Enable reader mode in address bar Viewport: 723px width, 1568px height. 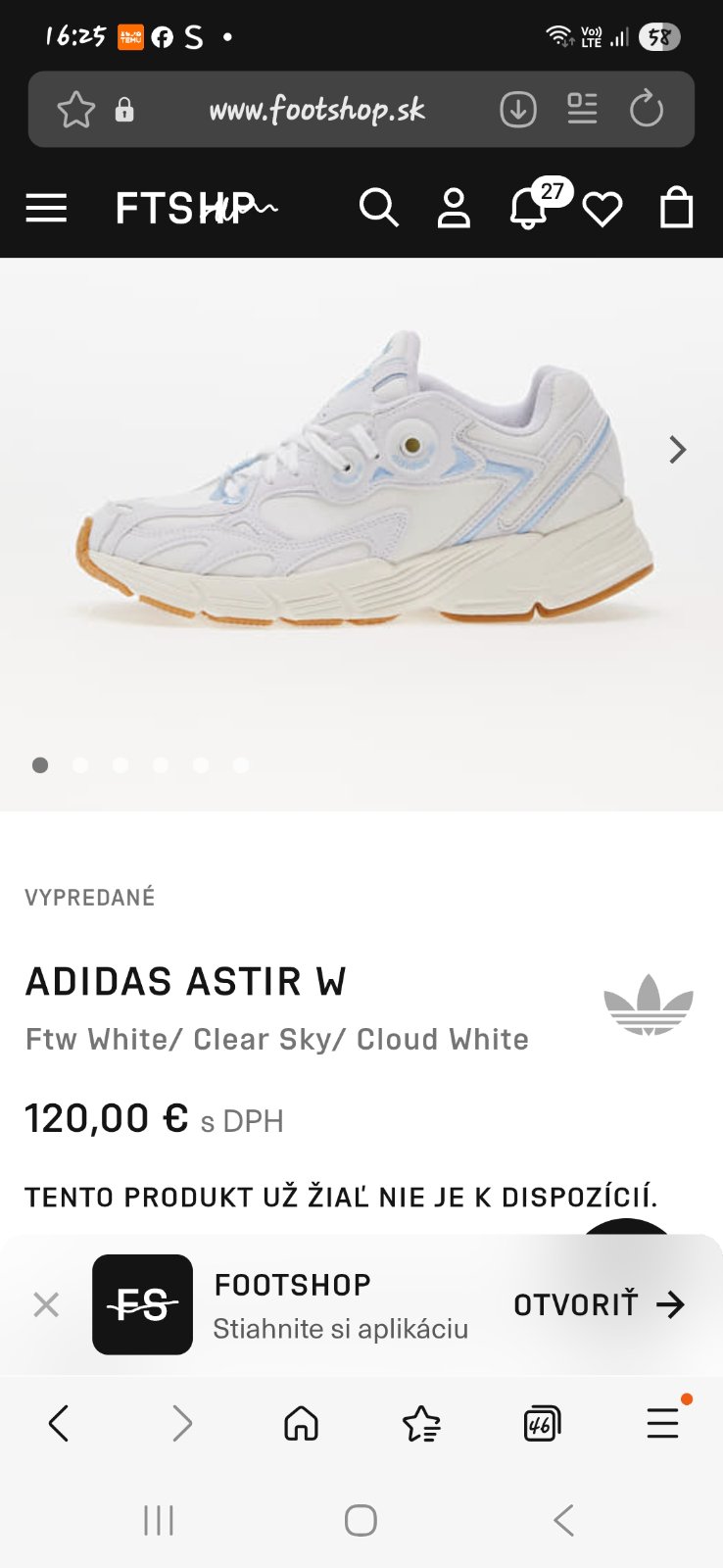pos(582,109)
